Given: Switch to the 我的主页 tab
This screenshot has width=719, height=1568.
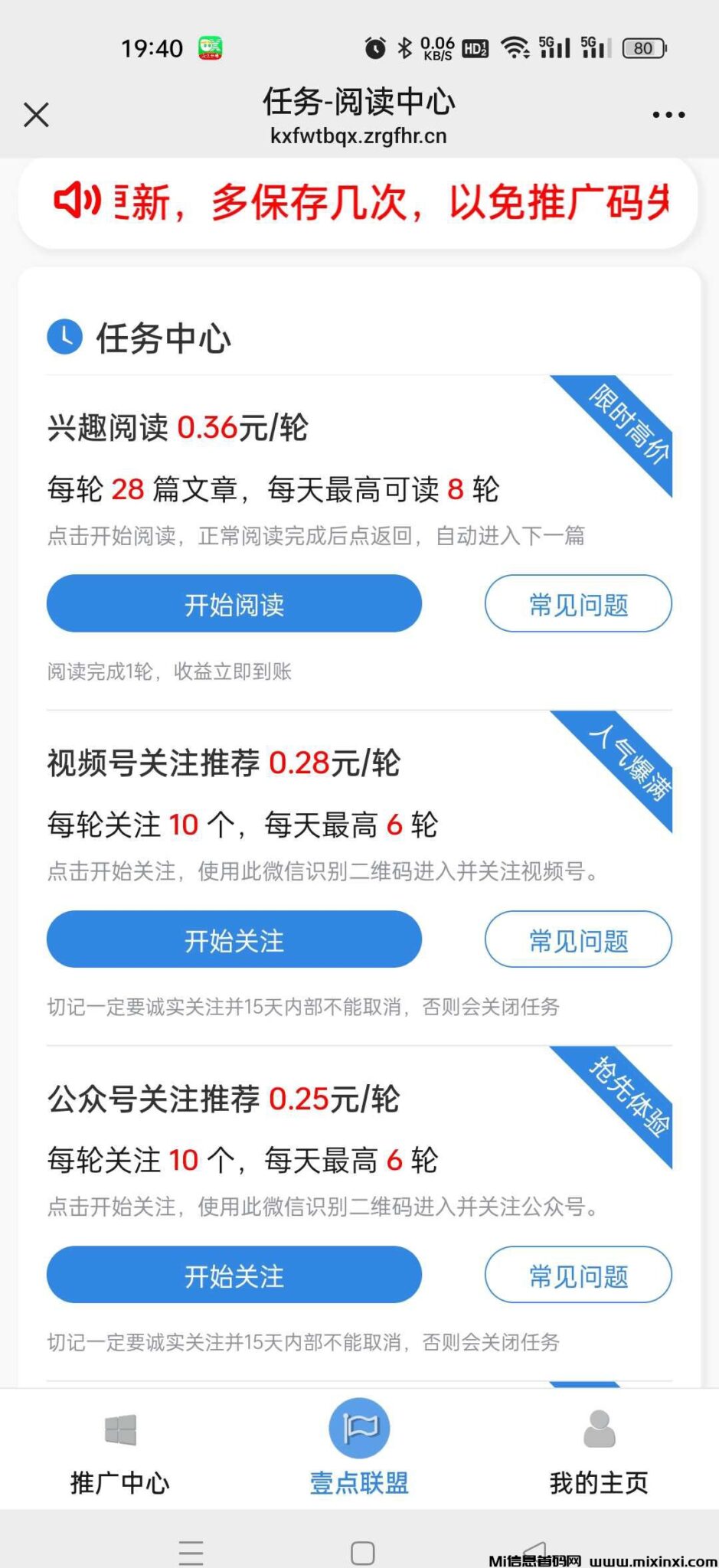Looking at the screenshot, I should click(598, 1449).
